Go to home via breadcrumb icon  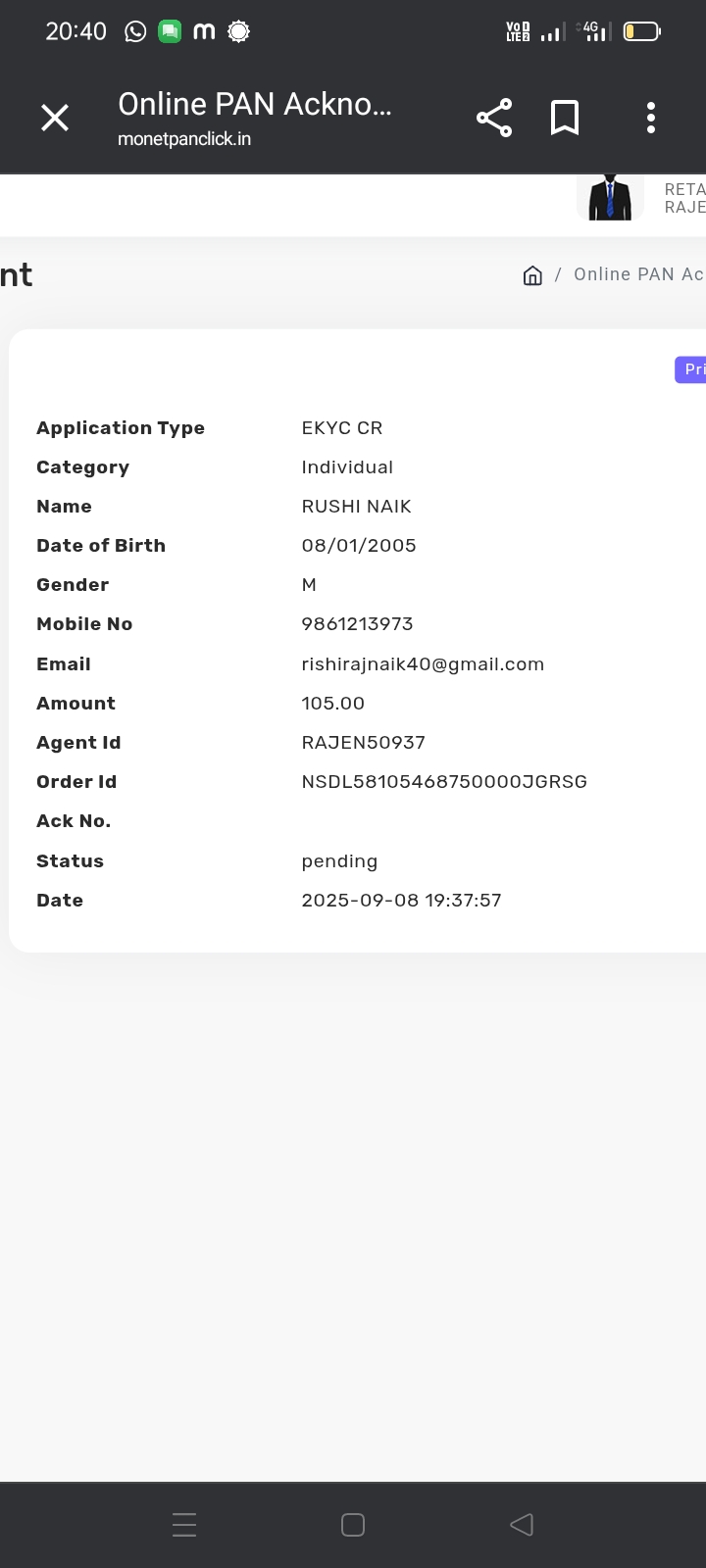532,275
